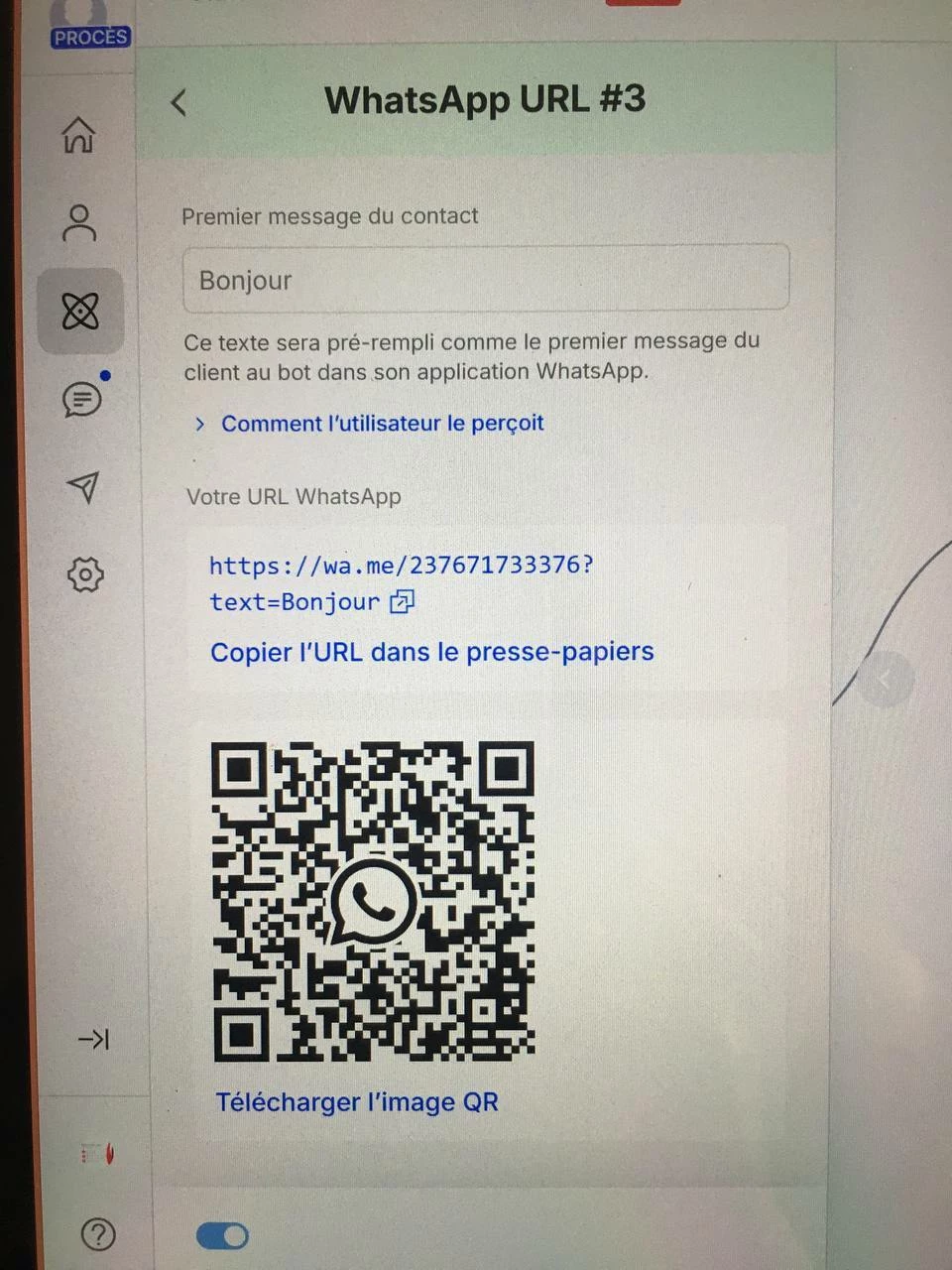Open the contacts section in sidebar
952x1270 pixels.
tap(79, 223)
